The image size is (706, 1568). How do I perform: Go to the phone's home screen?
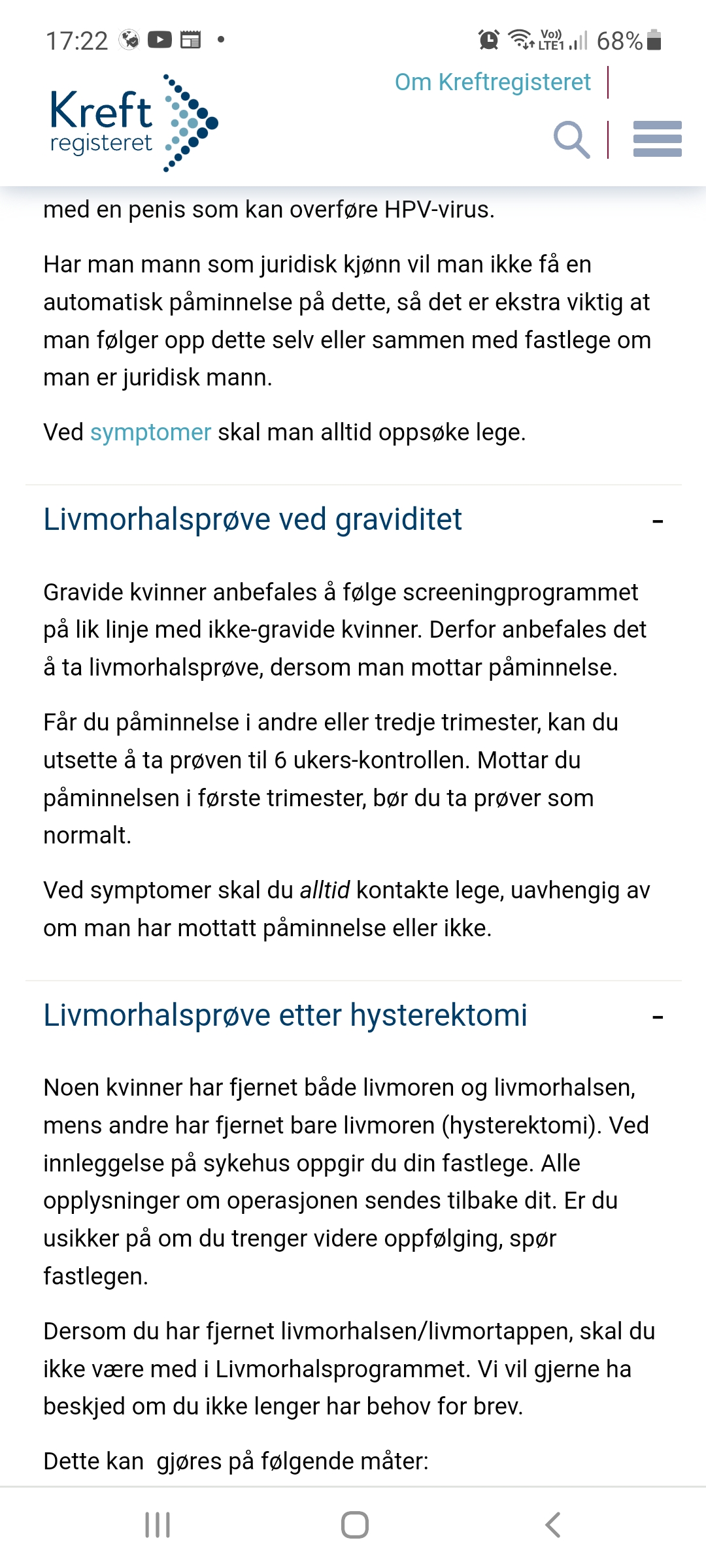354,1525
